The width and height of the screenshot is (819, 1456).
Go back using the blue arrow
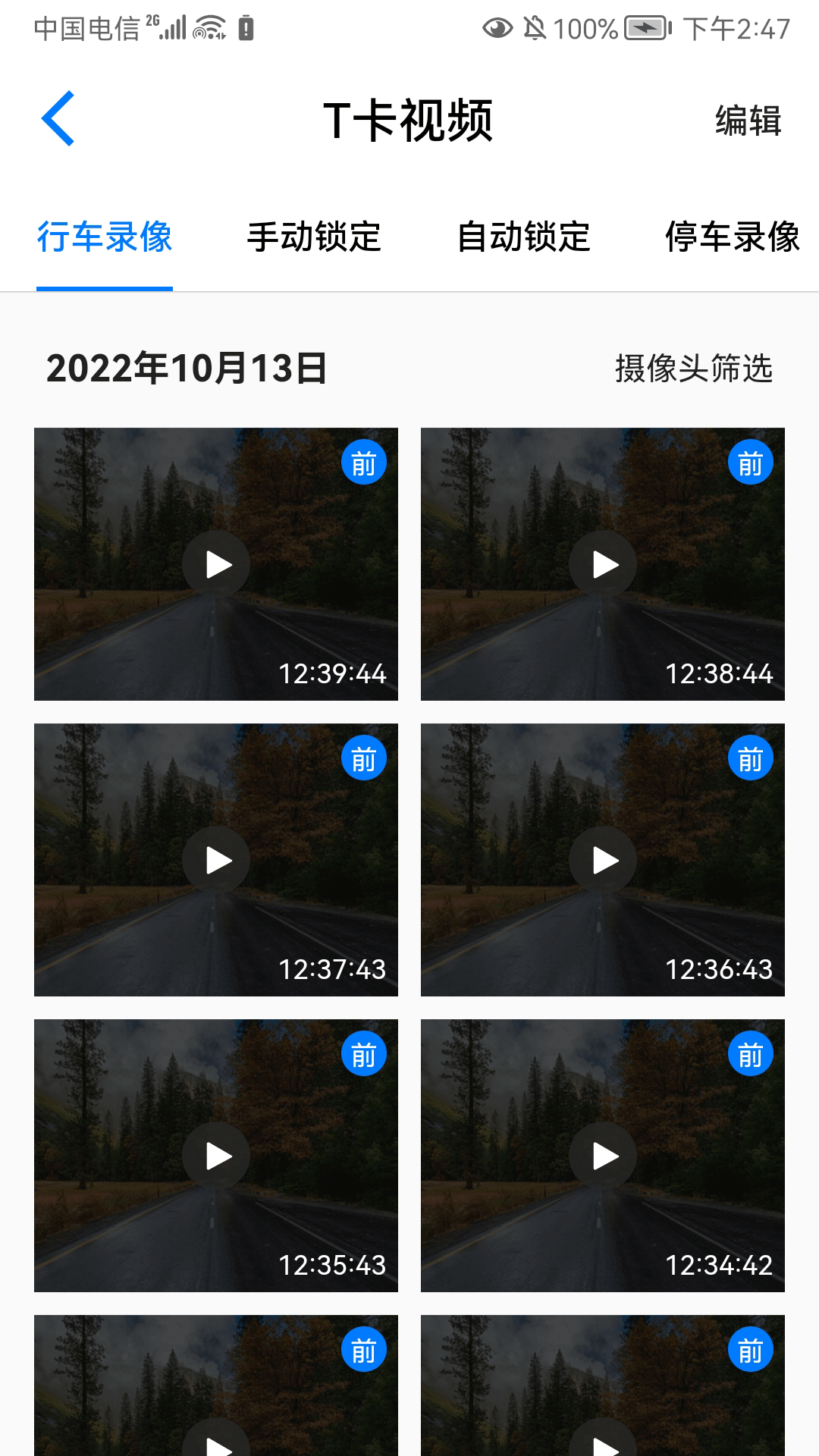click(x=58, y=118)
